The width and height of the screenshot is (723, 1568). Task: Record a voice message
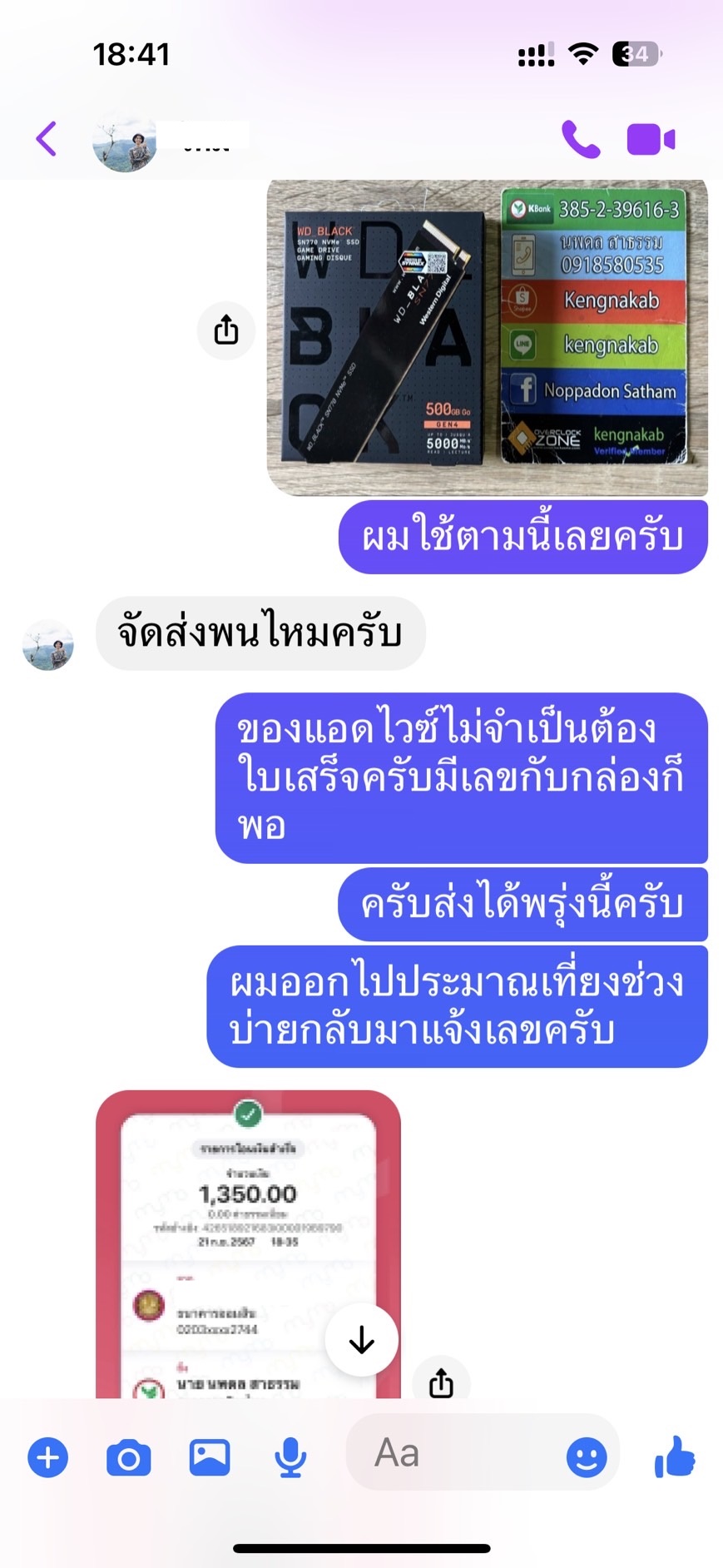click(290, 1457)
